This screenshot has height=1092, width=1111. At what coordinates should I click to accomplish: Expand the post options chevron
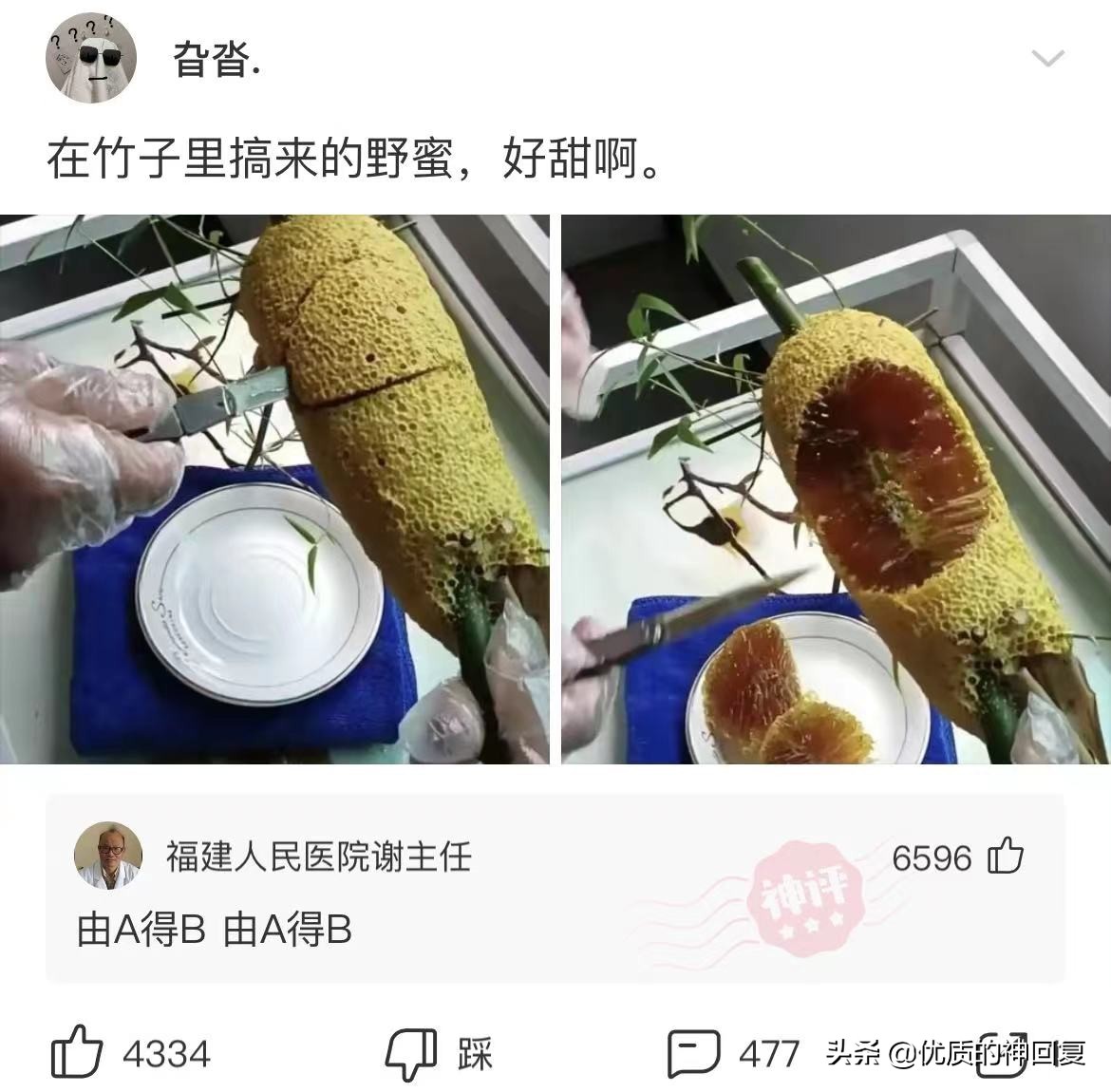point(1047,59)
